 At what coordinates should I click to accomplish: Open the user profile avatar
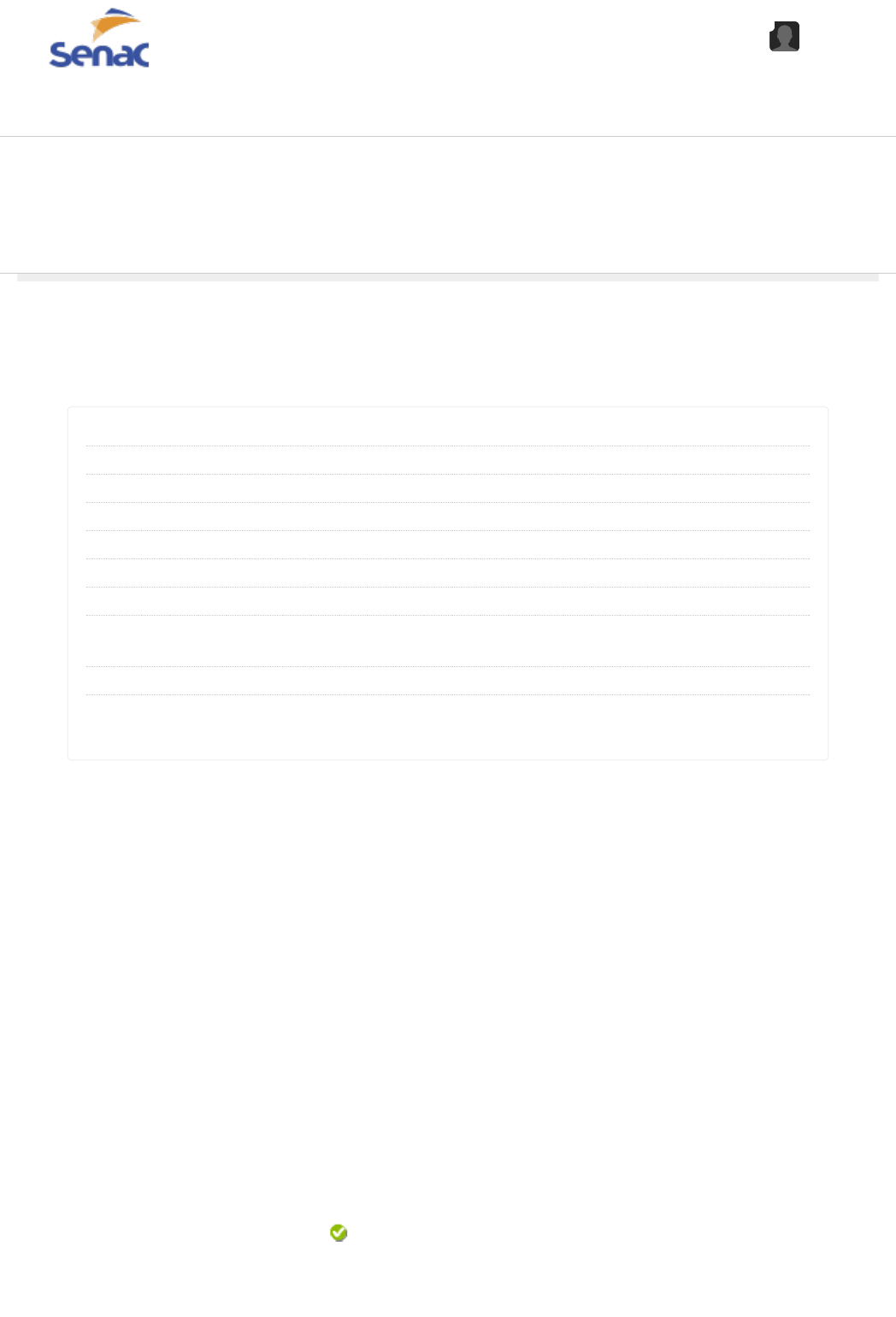(x=784, y=37)
